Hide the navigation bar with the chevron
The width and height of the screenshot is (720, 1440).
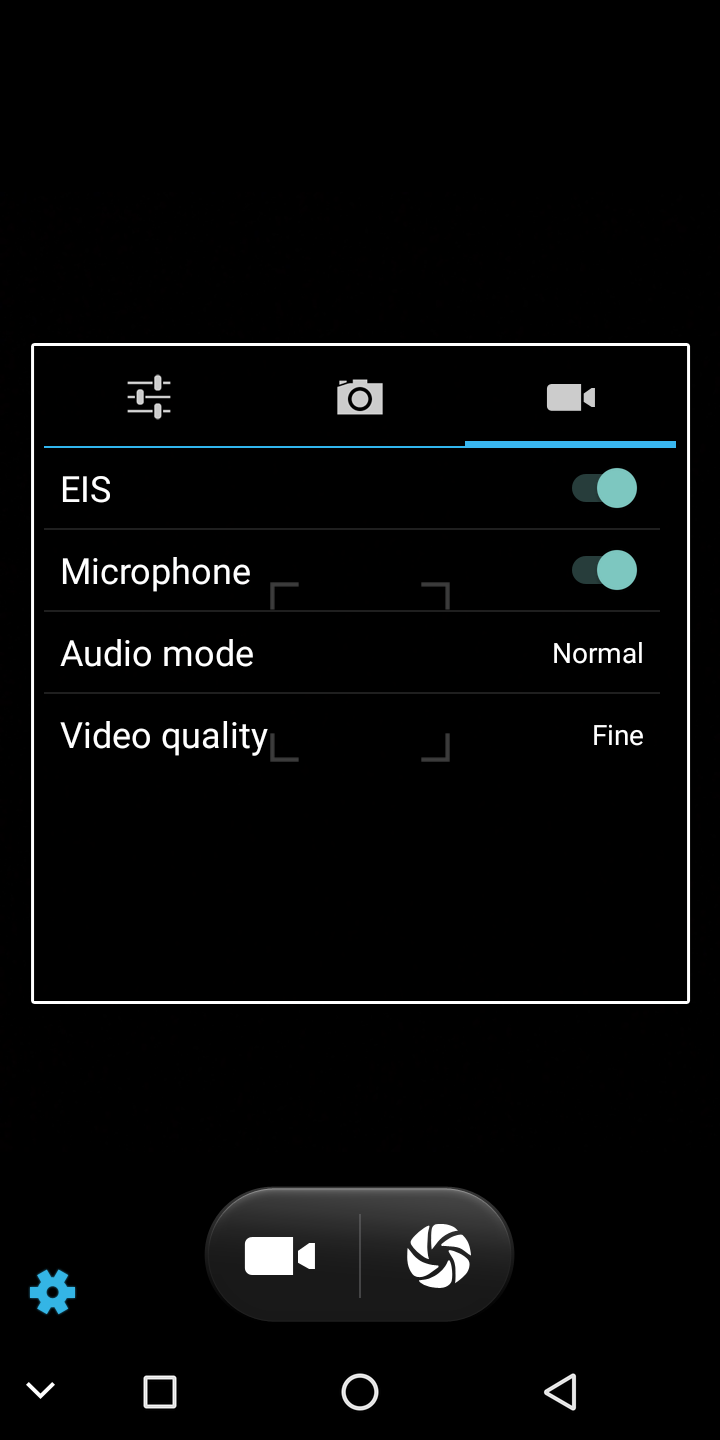tap(40, 1391)
